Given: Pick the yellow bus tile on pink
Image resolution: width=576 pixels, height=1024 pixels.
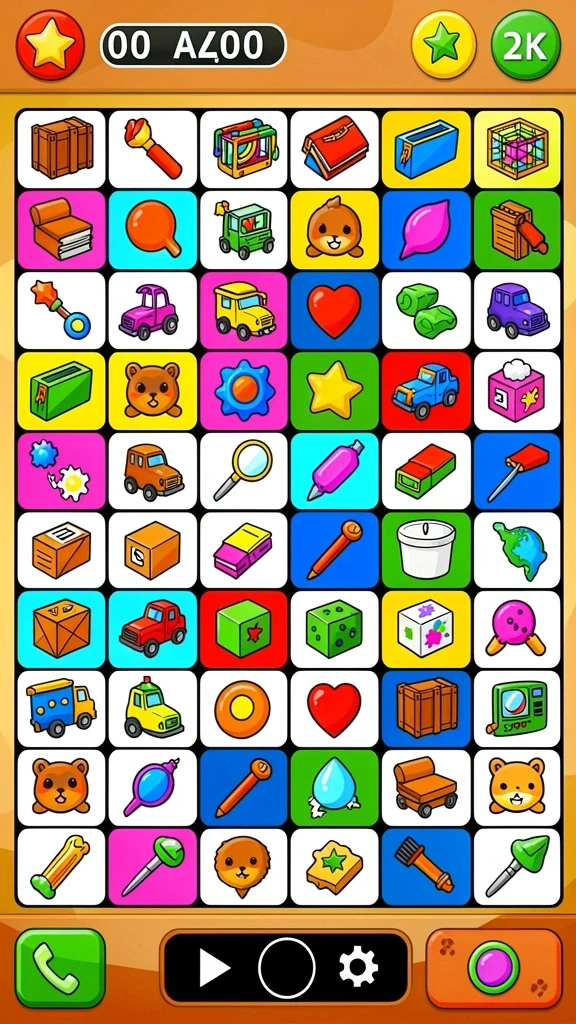Looking at the screenshot, I should (x=244, y=310).
